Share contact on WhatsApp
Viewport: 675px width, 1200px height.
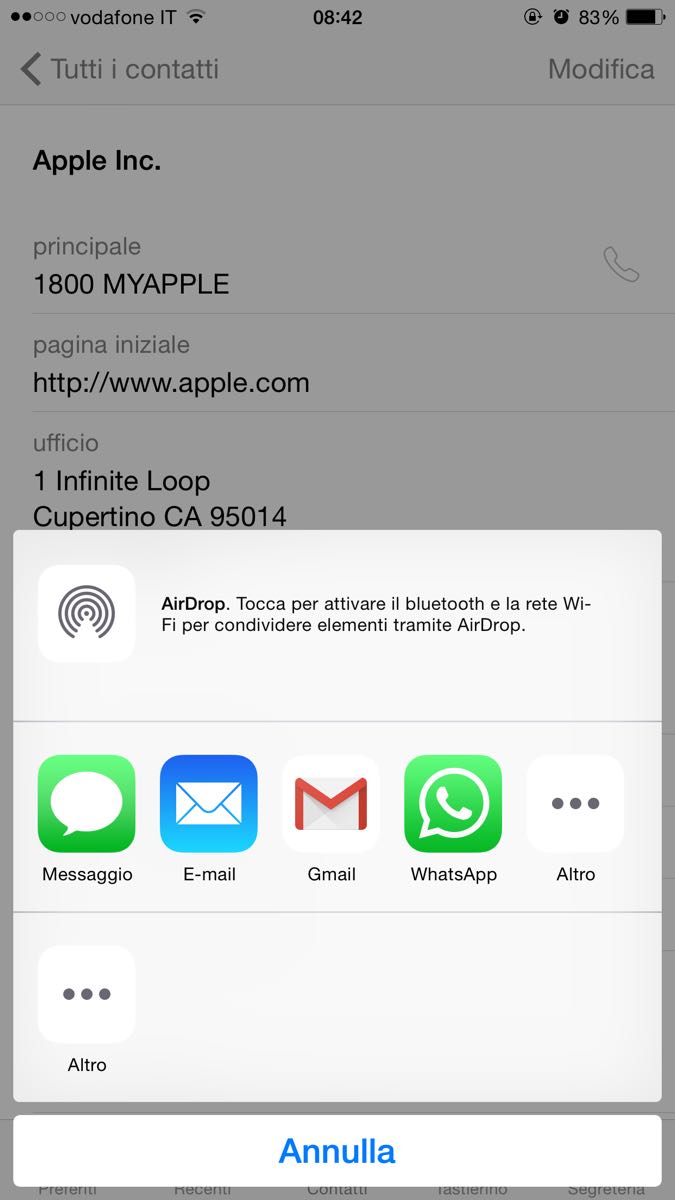tap(453, 803)
